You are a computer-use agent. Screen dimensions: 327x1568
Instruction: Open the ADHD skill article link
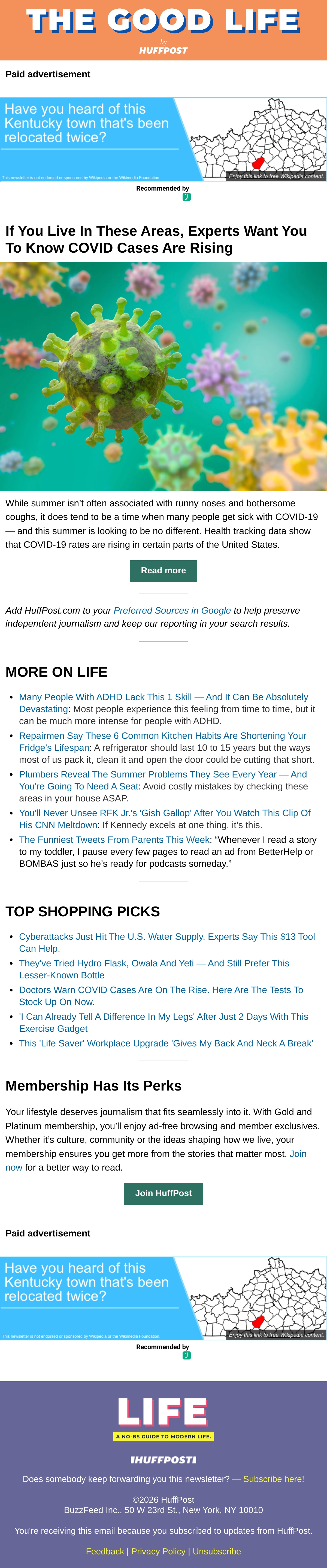point(164,703)
